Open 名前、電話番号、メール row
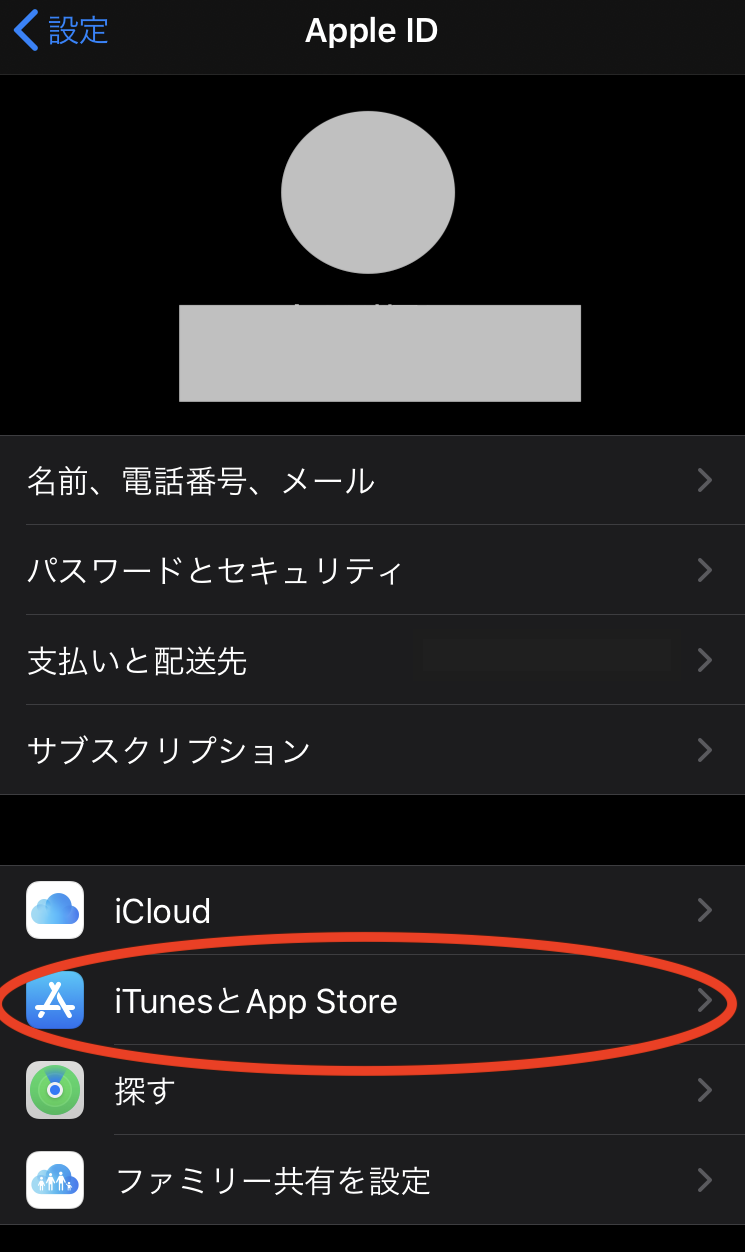 (372, 480)
